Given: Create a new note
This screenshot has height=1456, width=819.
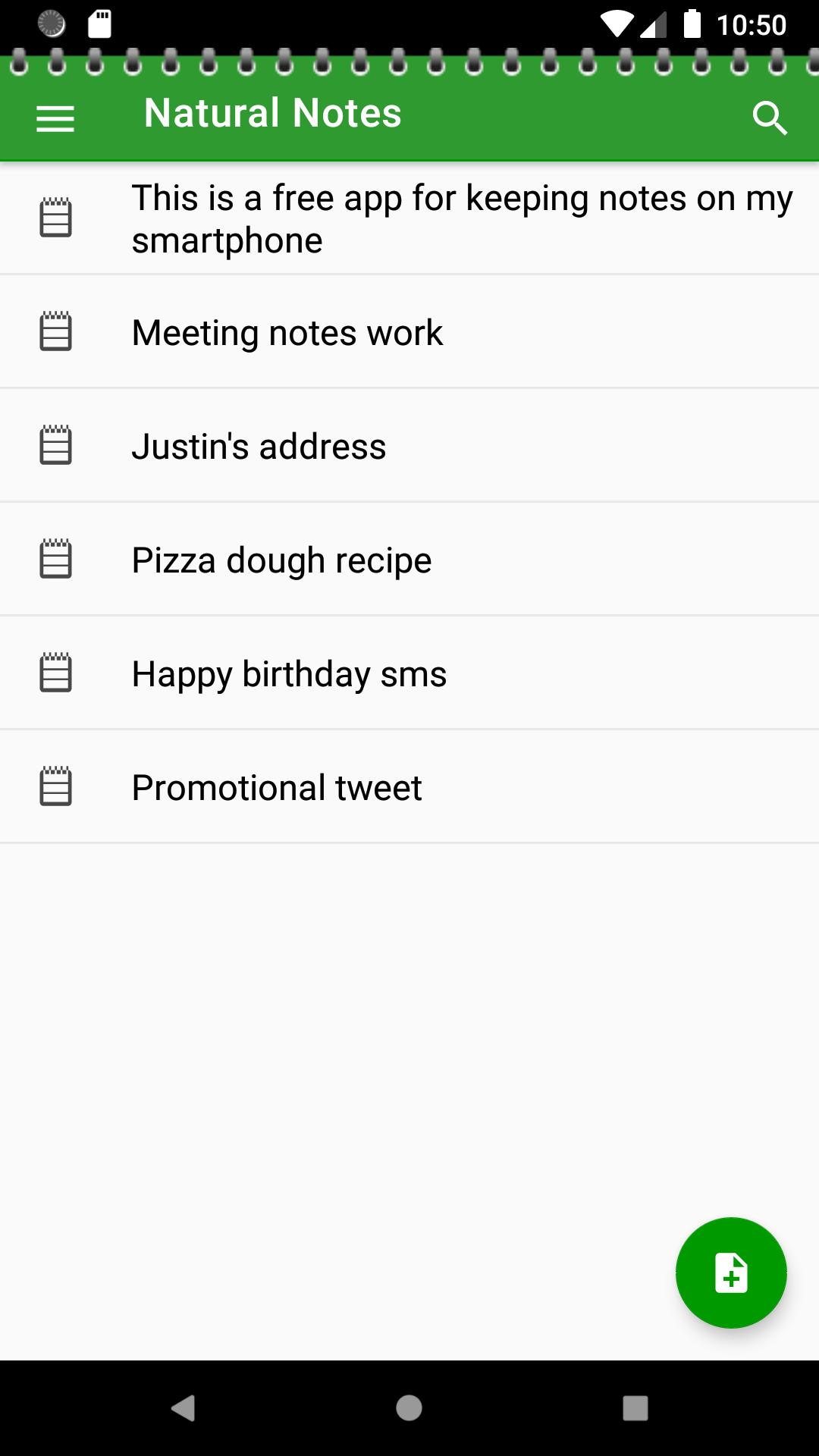Looking at the screenshot, I should pyautogui.click(x=731, y=1272).
